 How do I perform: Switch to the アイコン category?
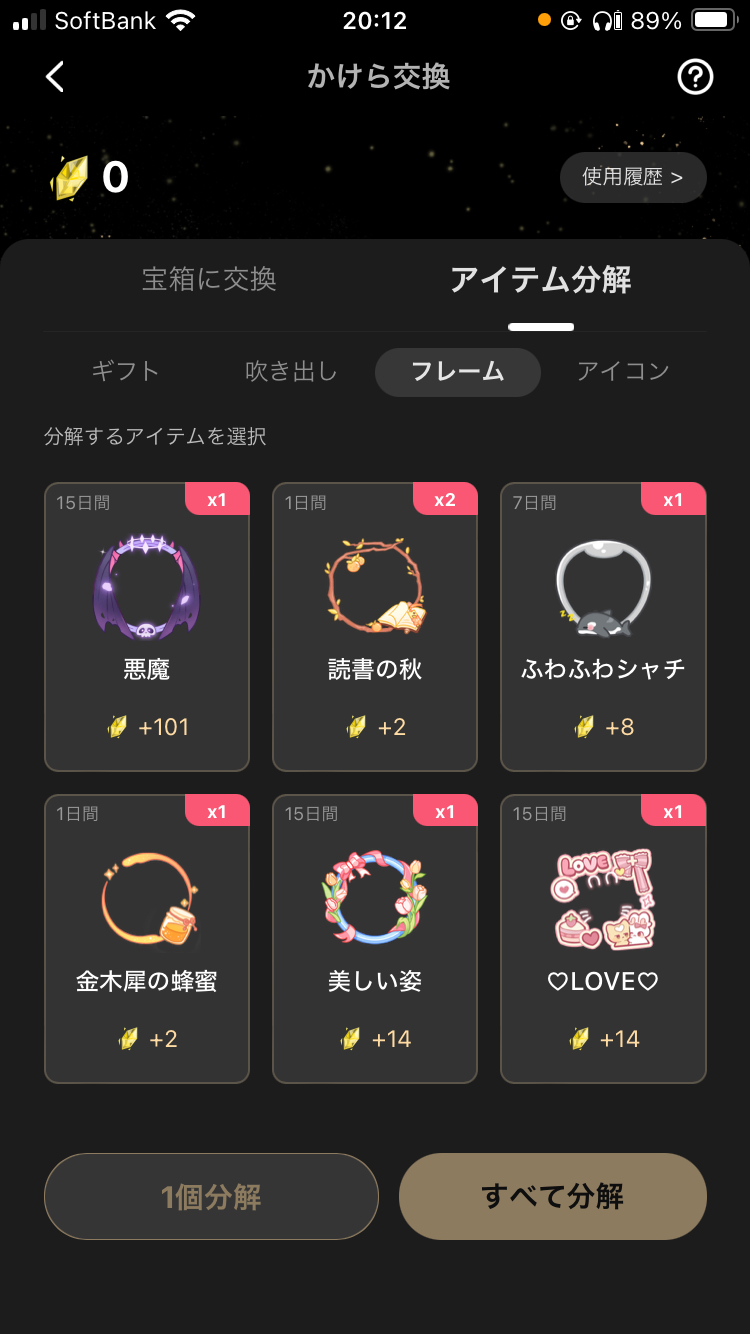coord(622,372)
